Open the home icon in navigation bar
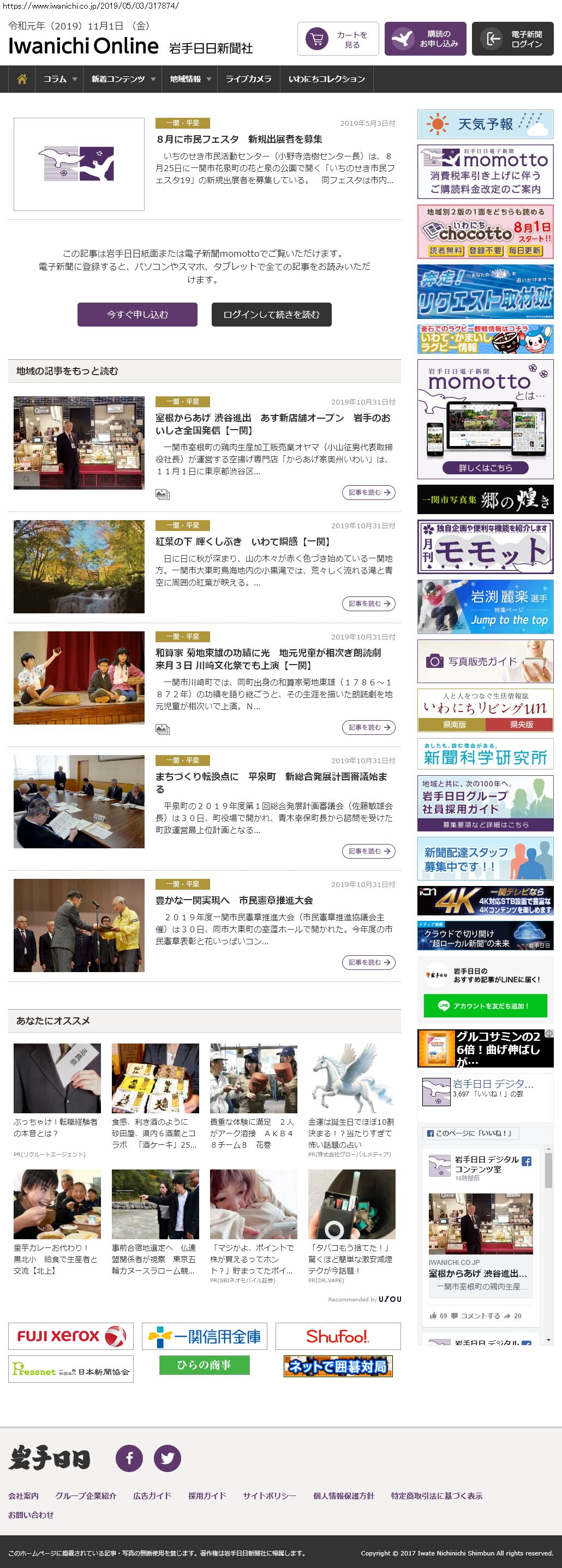 [x=22, y=79]
